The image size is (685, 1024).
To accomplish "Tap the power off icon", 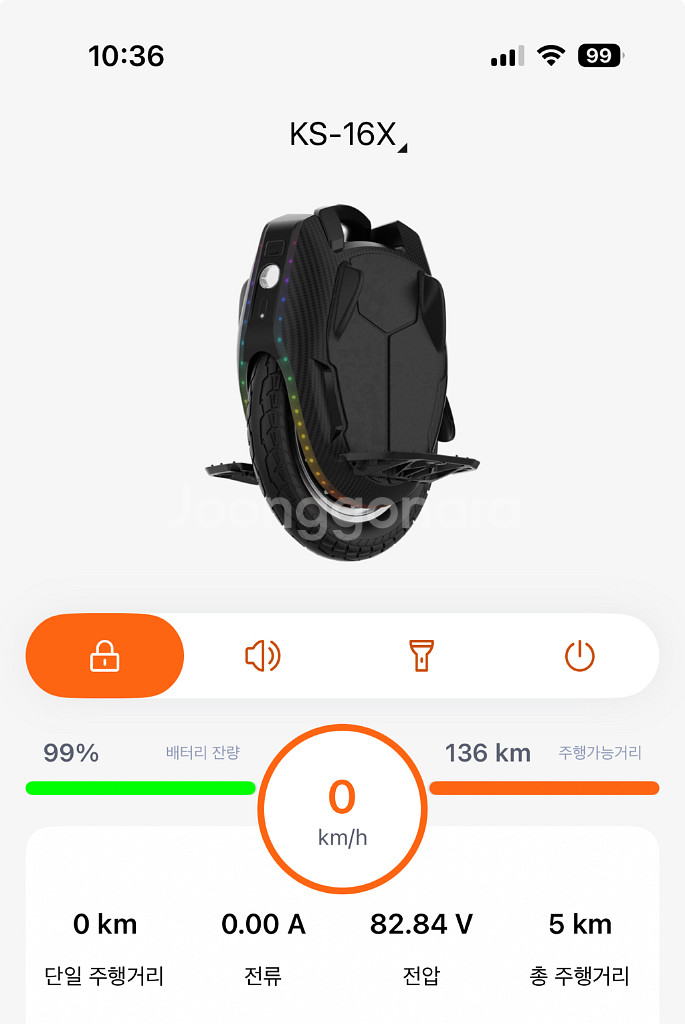I will [580, 656].
